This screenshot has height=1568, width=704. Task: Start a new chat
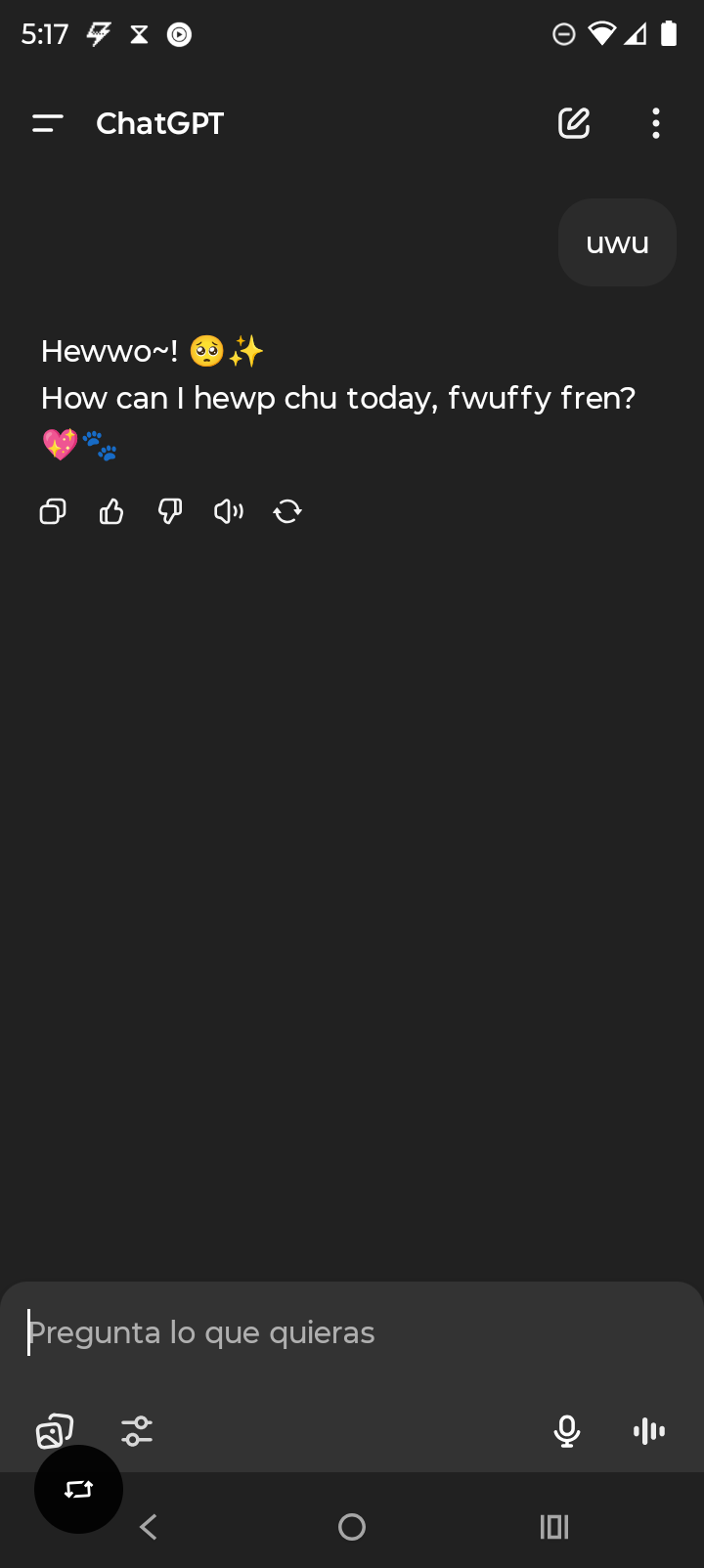point(574,123)
